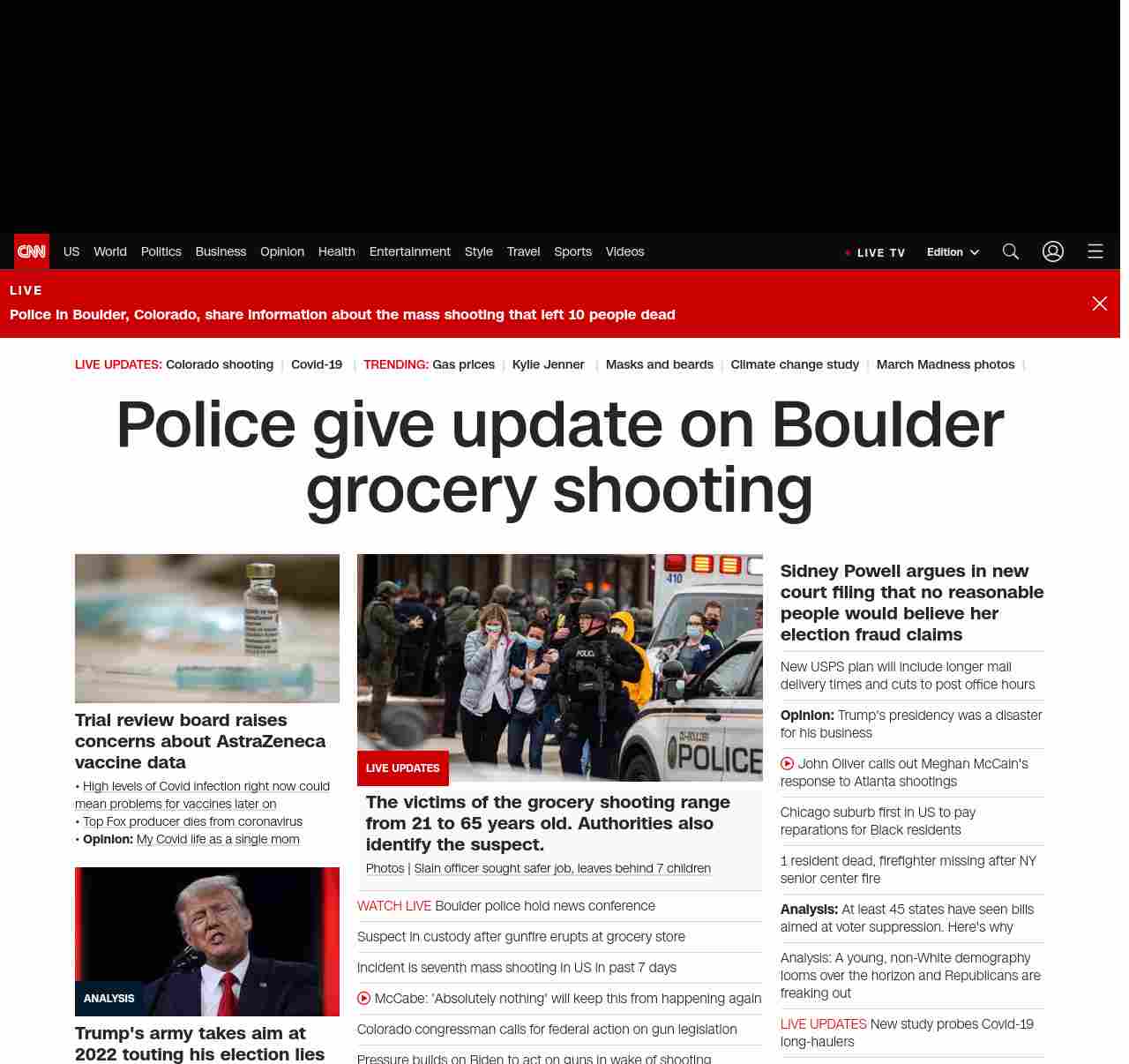1129x1064 pixels.
Task: Open the Gas prices trending topic
Action: [463, 364]
